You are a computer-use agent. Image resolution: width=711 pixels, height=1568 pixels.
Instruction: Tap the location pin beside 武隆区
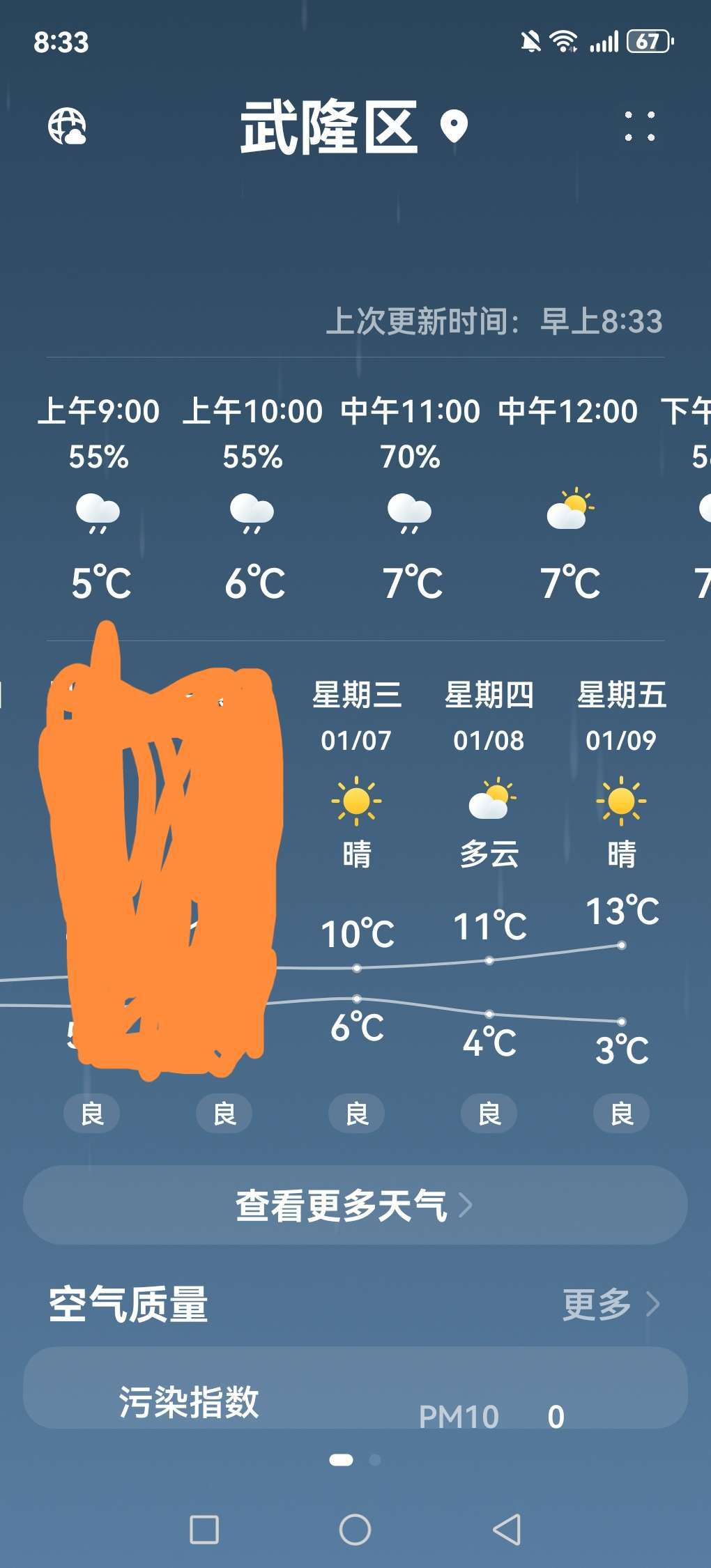(x=454, y=127)
